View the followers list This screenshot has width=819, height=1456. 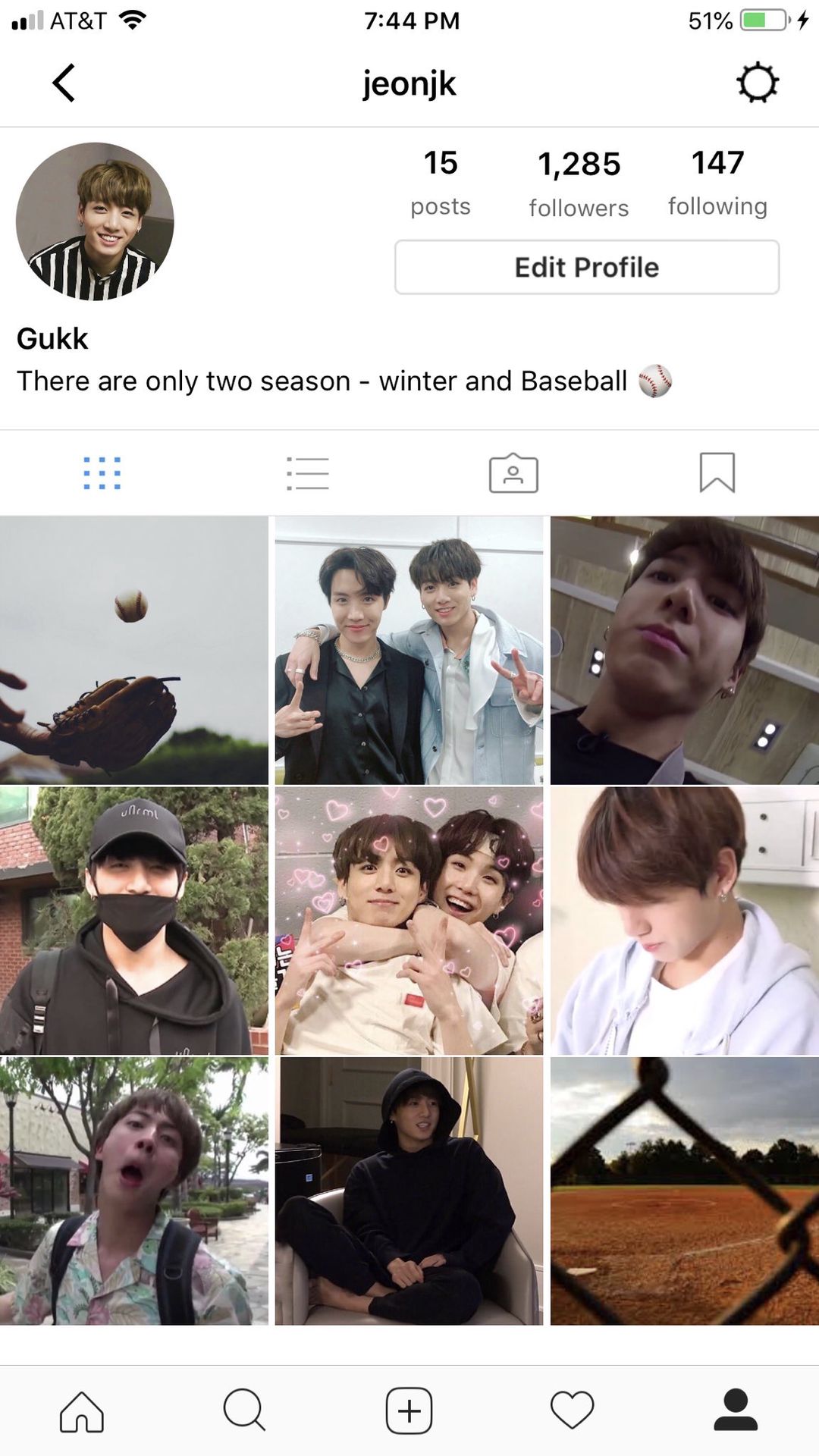coord(579,183)
